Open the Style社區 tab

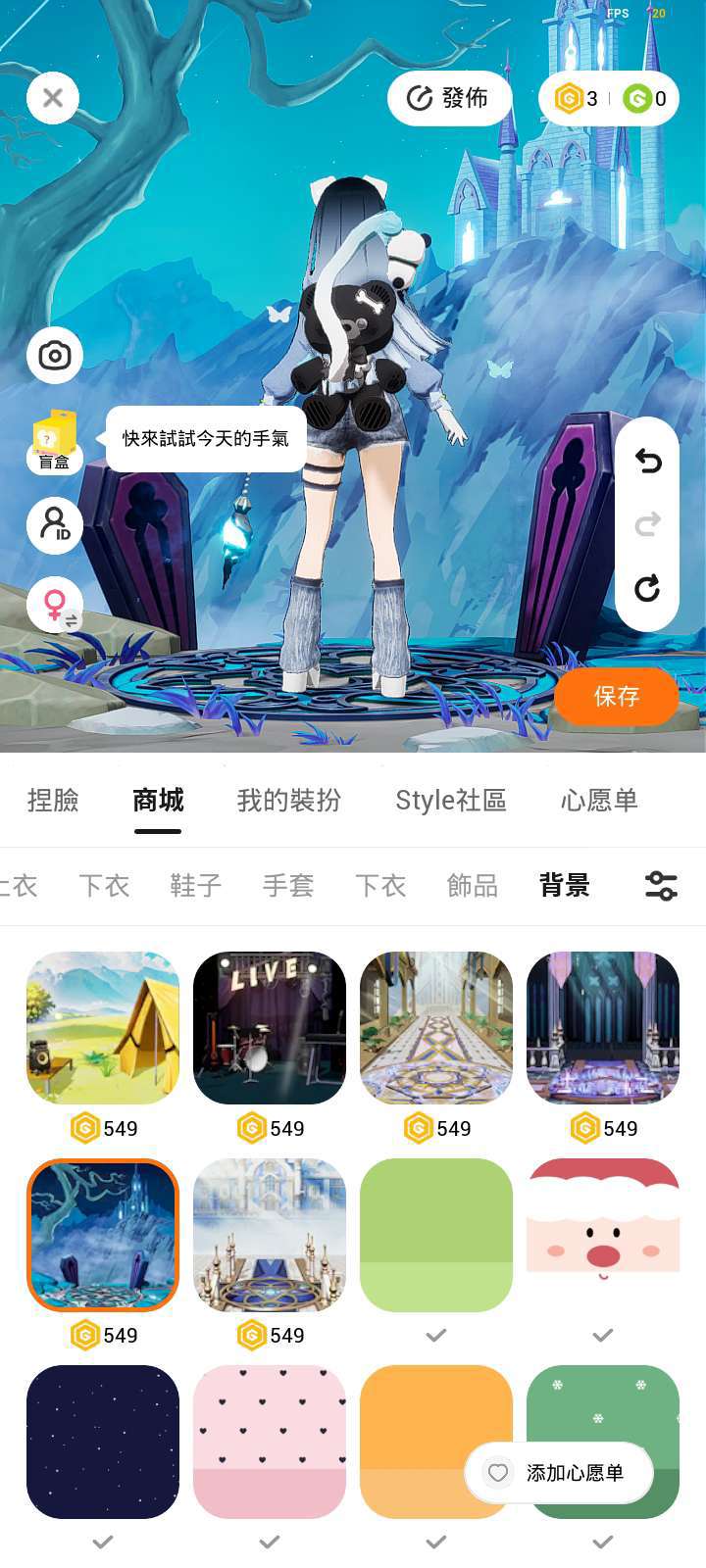click(x=451, y=801)
